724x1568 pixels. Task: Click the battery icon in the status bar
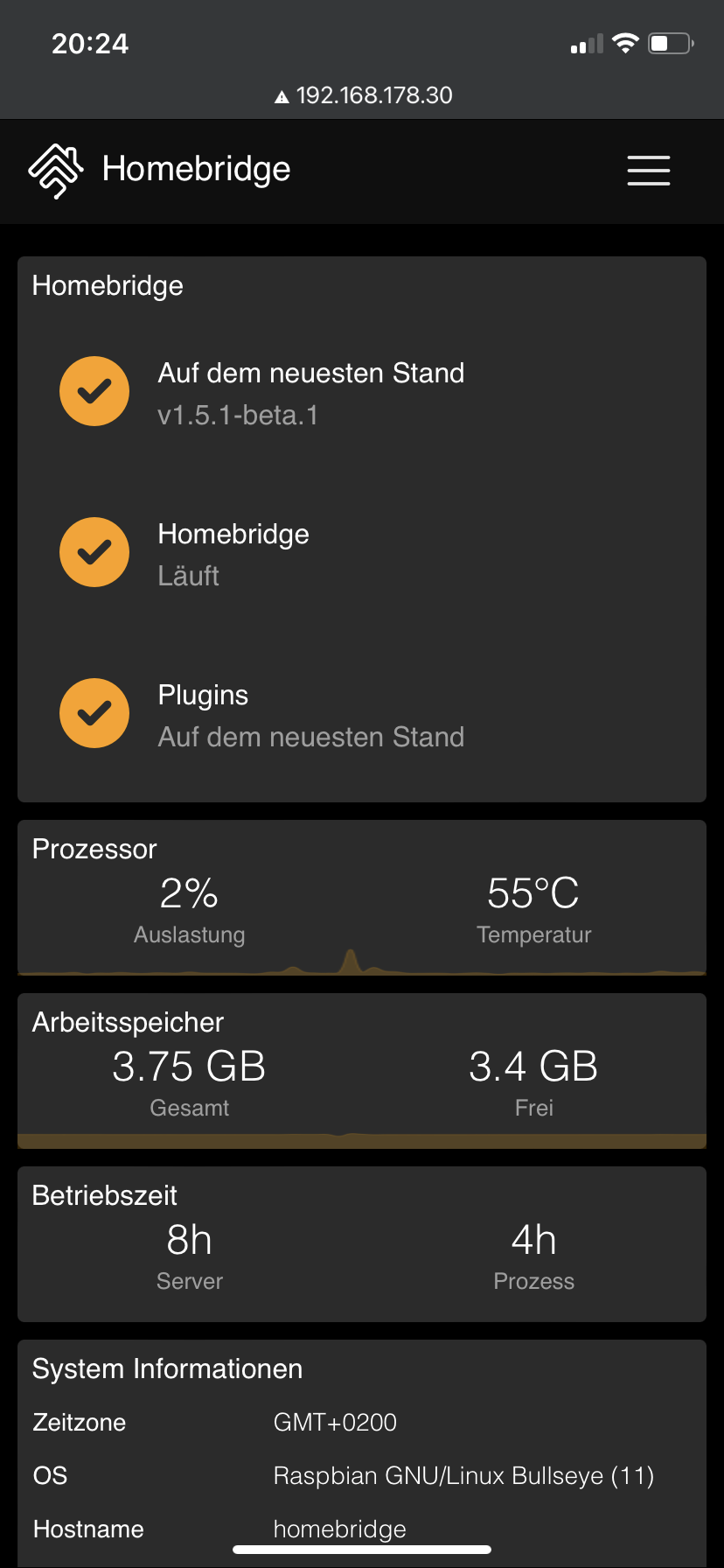point(670,42)
